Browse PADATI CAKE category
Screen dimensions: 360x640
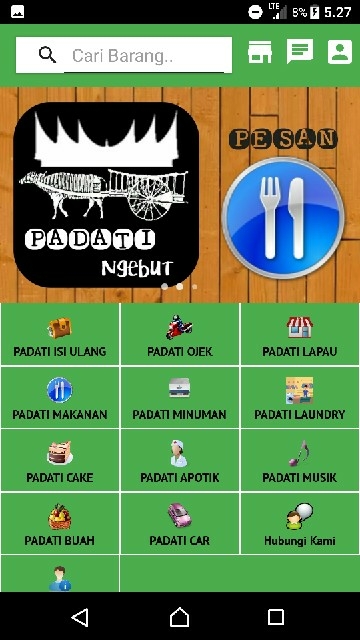coord(60,460)
